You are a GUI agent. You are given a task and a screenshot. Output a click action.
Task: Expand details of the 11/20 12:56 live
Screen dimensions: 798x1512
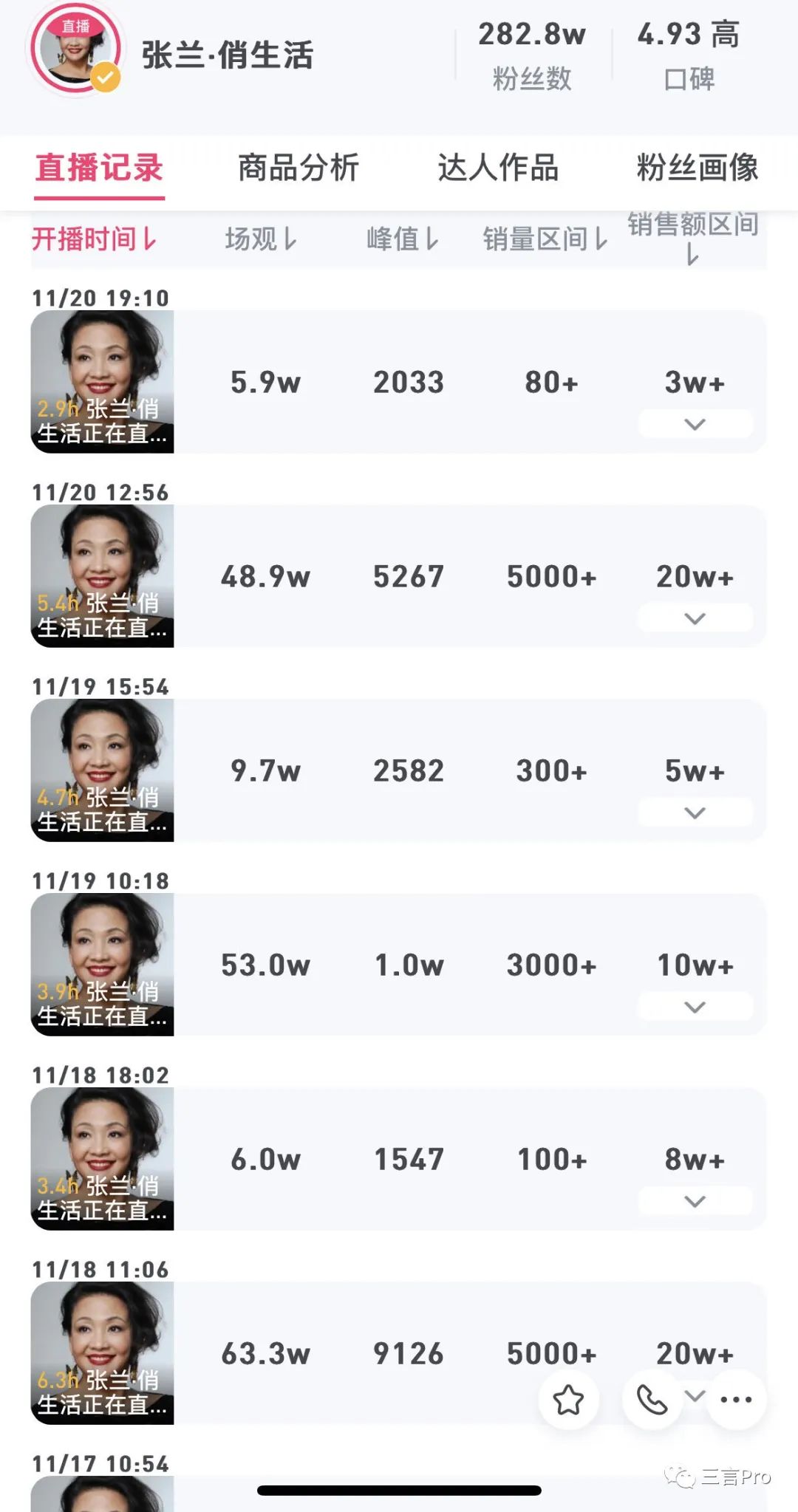pyautogui.click(x=695, y=618)
